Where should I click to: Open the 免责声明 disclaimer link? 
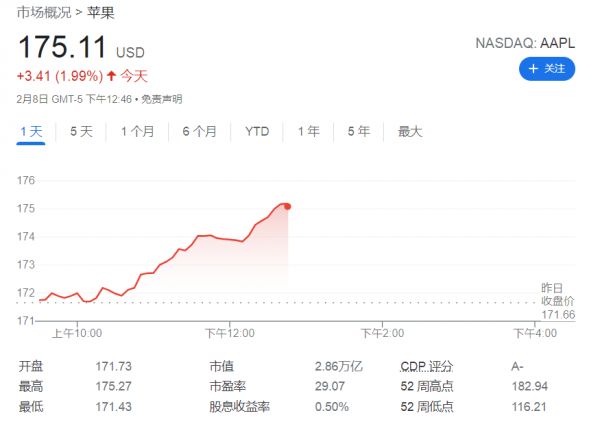point(161,99)
